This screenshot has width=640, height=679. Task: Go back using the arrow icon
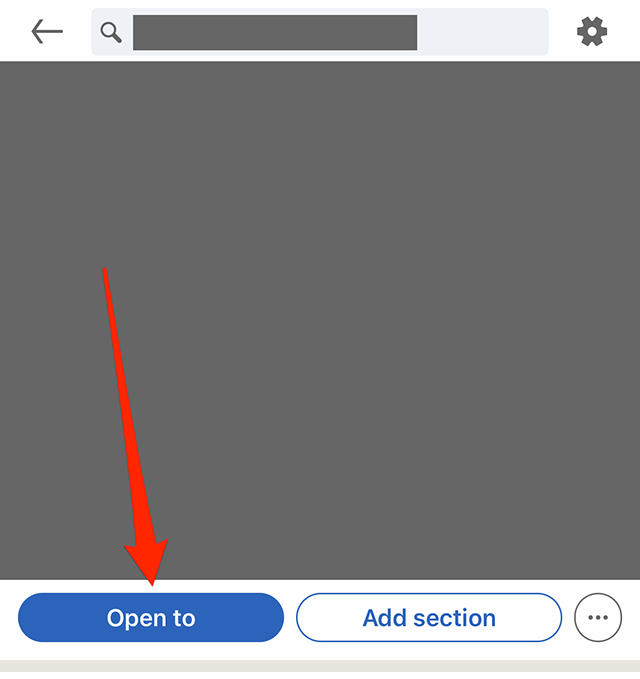pos(47,32)
